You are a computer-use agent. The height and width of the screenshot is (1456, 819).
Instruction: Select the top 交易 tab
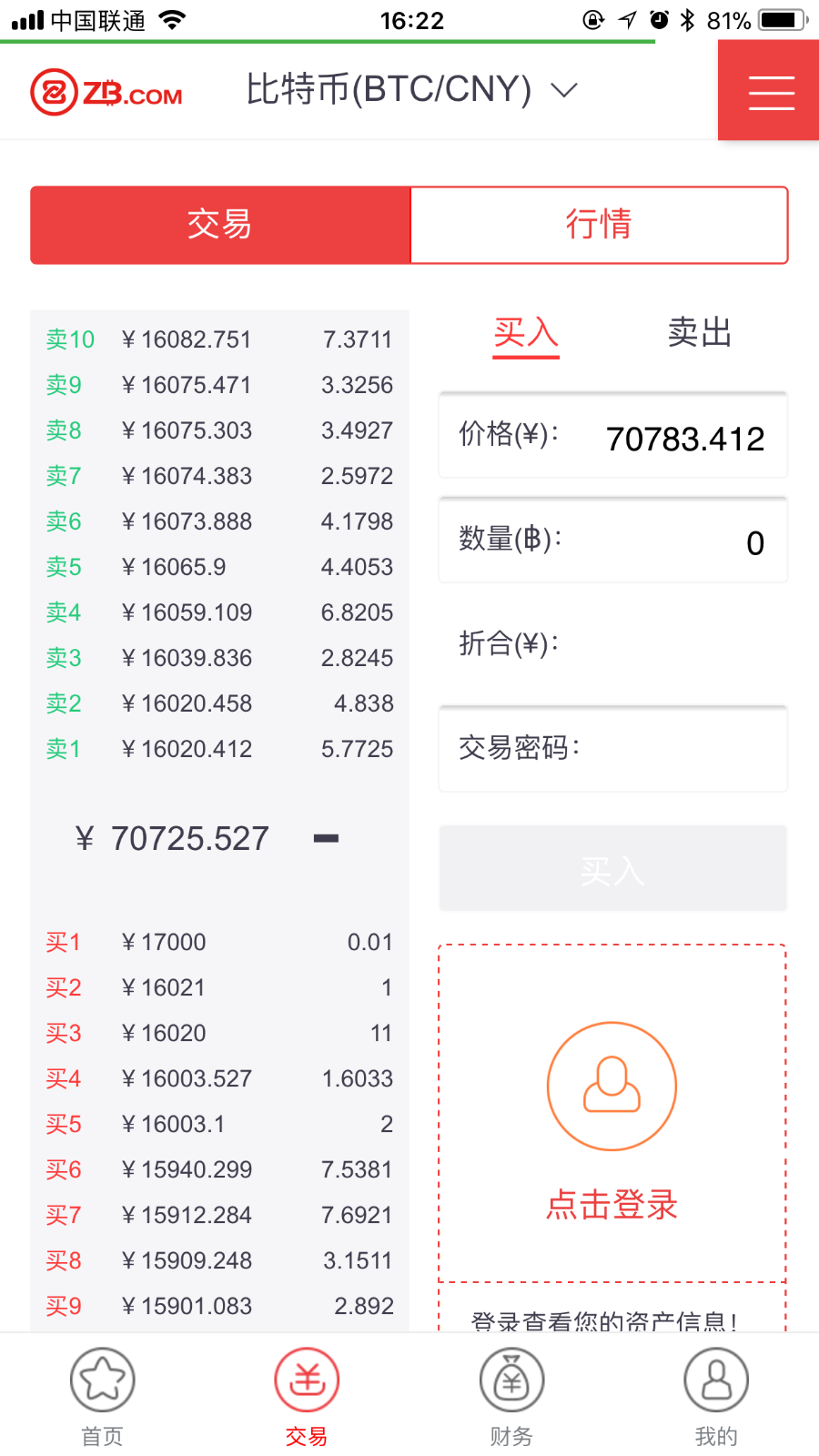point(220,225)
